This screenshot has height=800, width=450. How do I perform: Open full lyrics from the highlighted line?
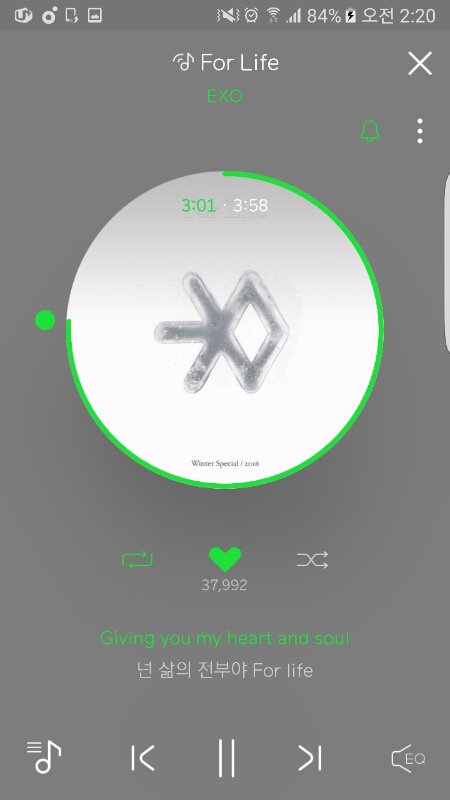pyautogui.click(x=224, y=638)
